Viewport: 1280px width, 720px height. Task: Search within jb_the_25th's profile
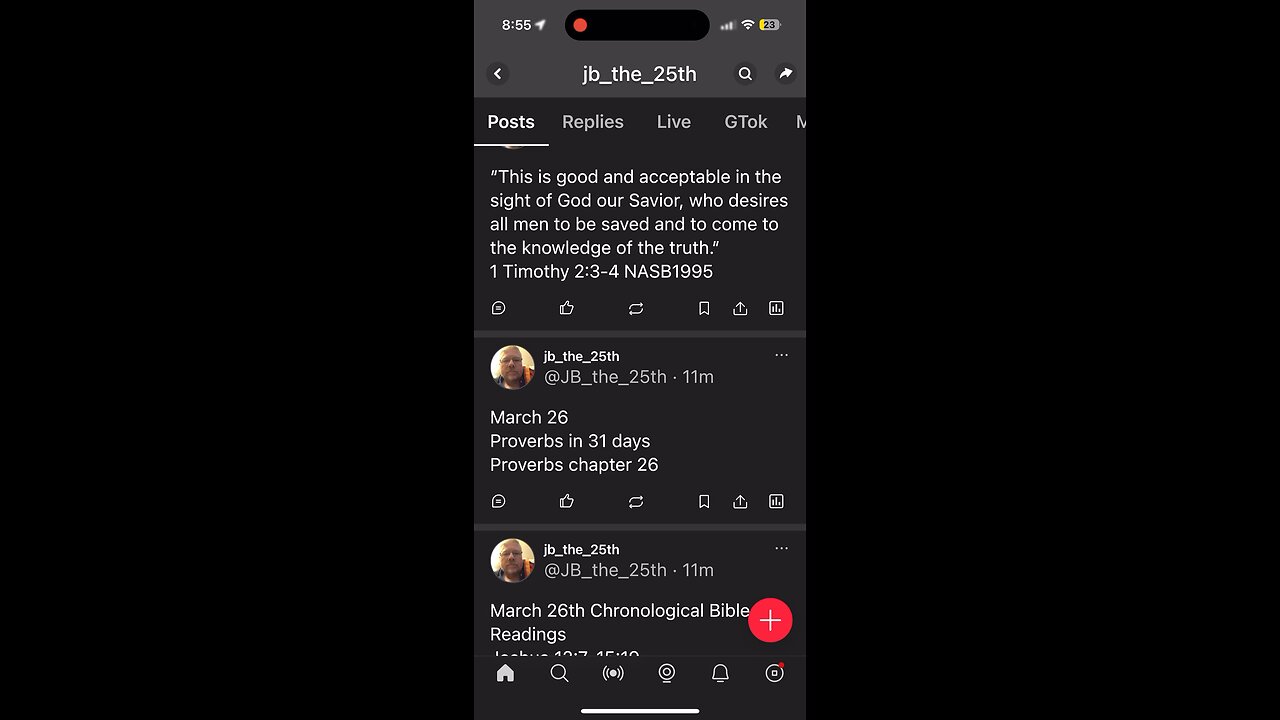click(x=745, y=74)
